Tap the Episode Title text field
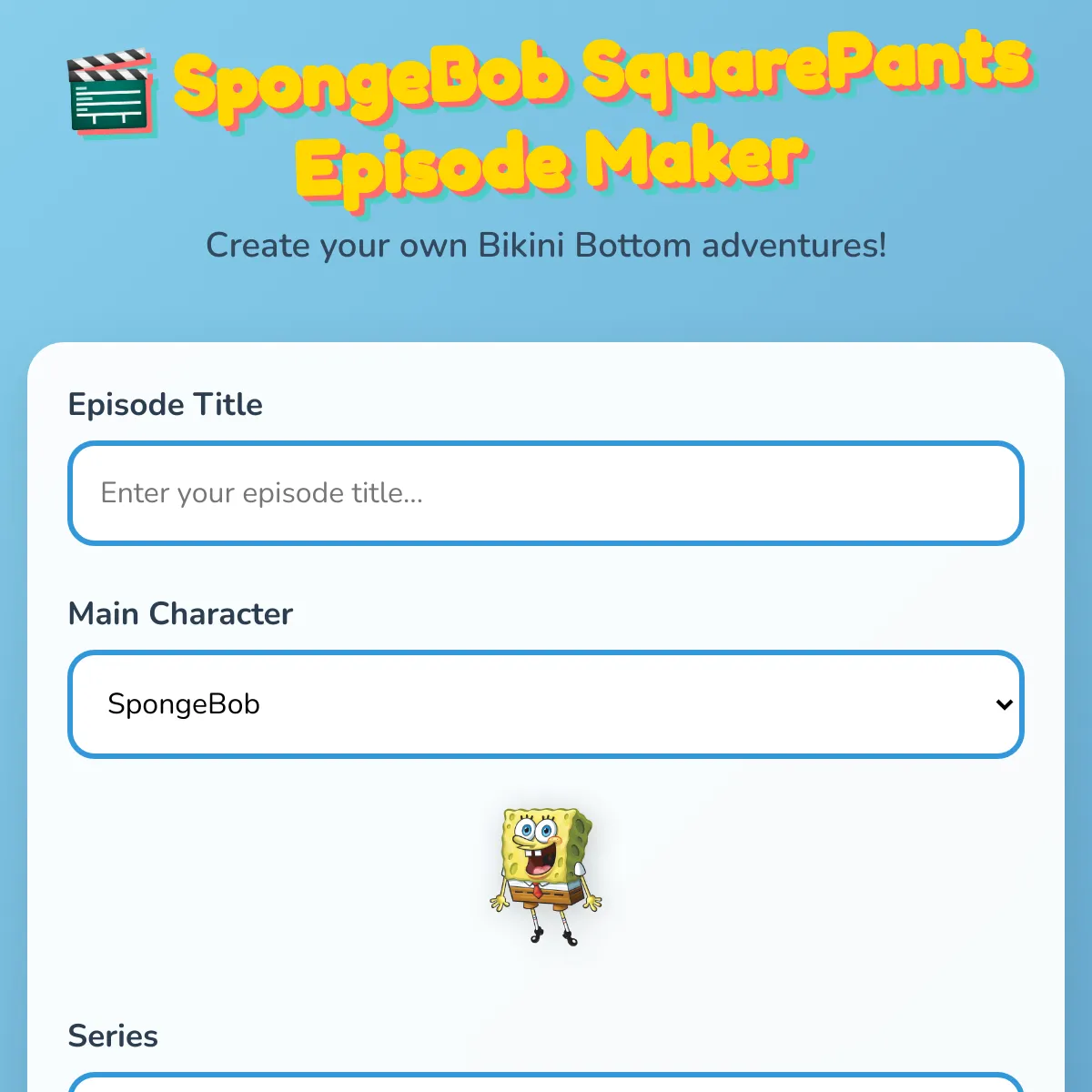 (x=546, y=493)
